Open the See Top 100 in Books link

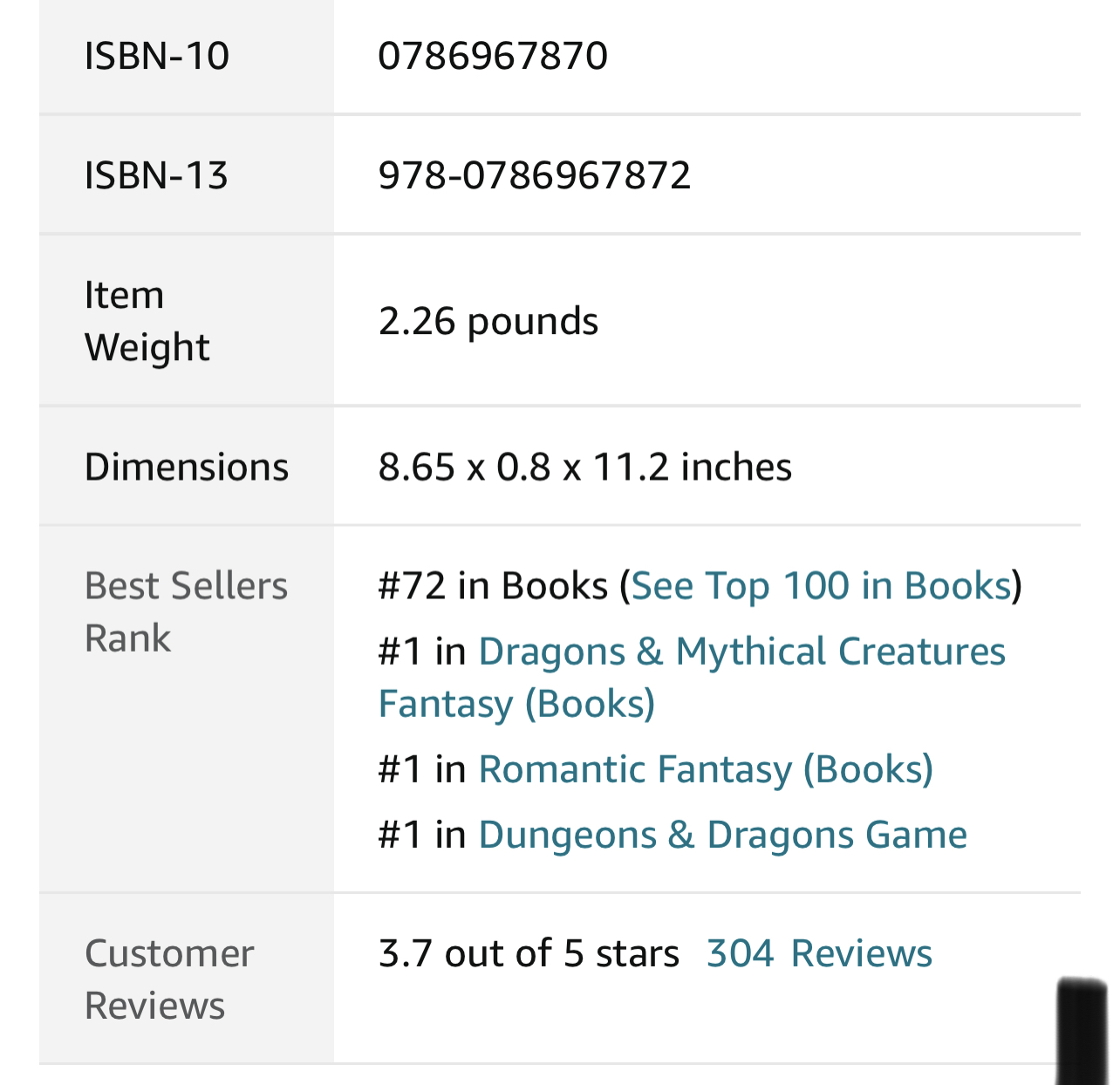(820, 586)
